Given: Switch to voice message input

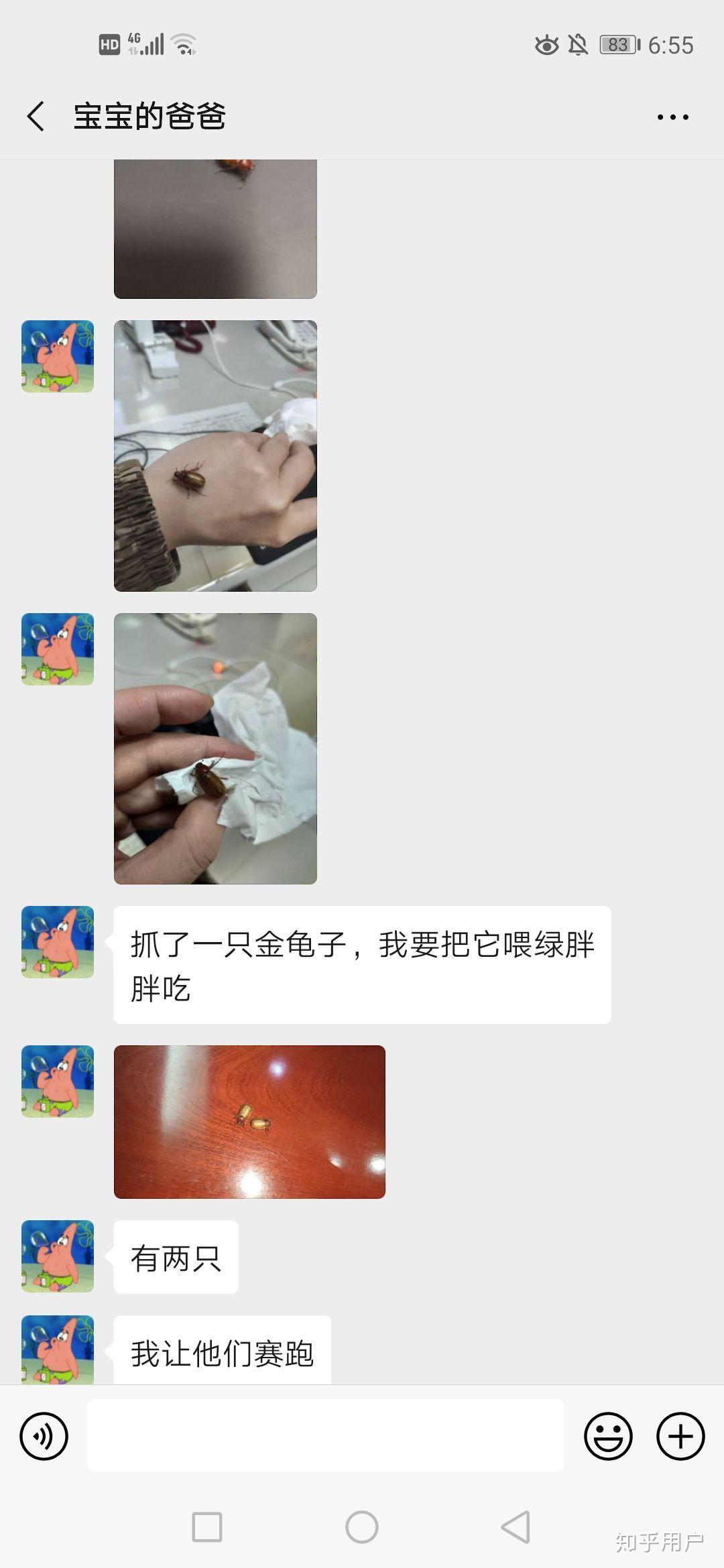Looking at the screenshot, I should [44, 1436].
